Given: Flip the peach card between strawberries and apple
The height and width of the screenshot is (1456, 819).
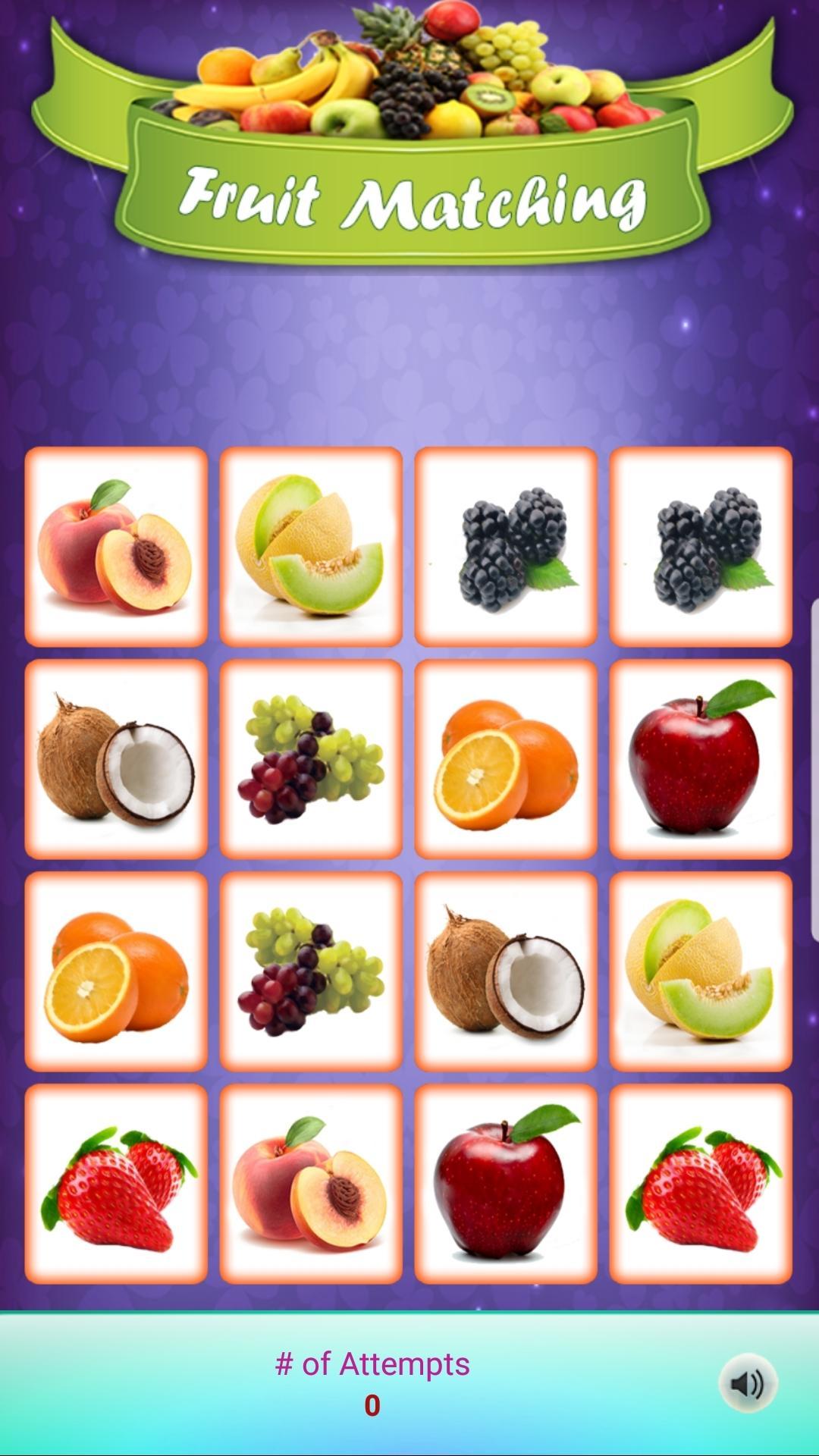Looking at the screenshot, I should pyautogui.click(x=311, y=1183).
